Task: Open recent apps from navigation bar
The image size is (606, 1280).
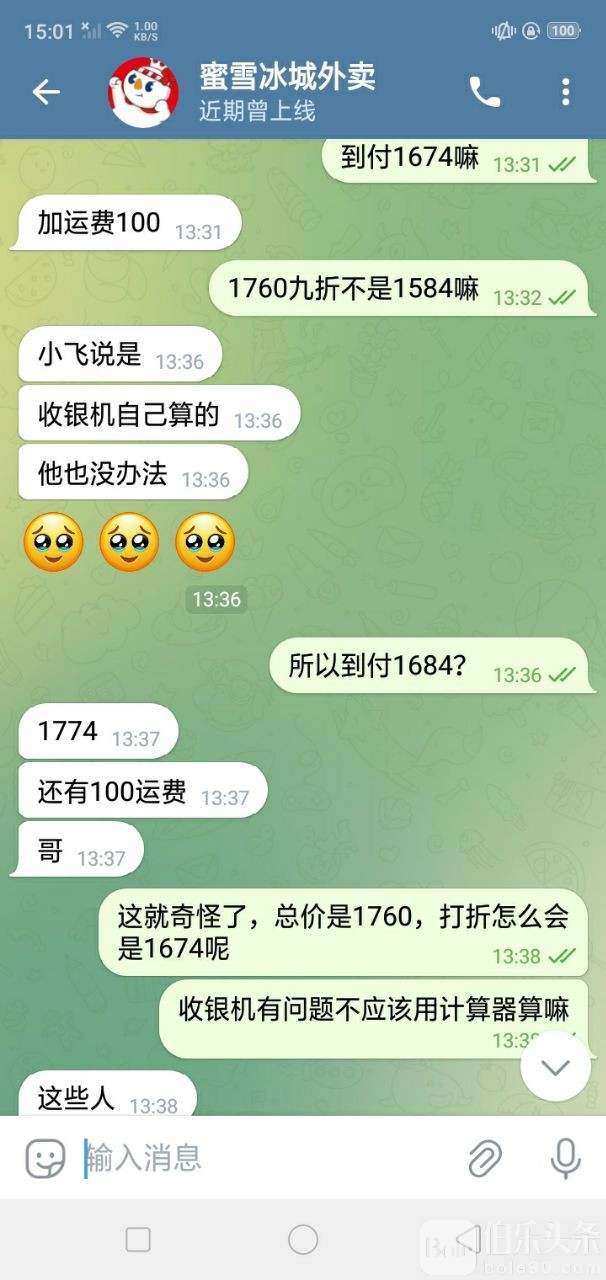Action: pos(138,1240)
